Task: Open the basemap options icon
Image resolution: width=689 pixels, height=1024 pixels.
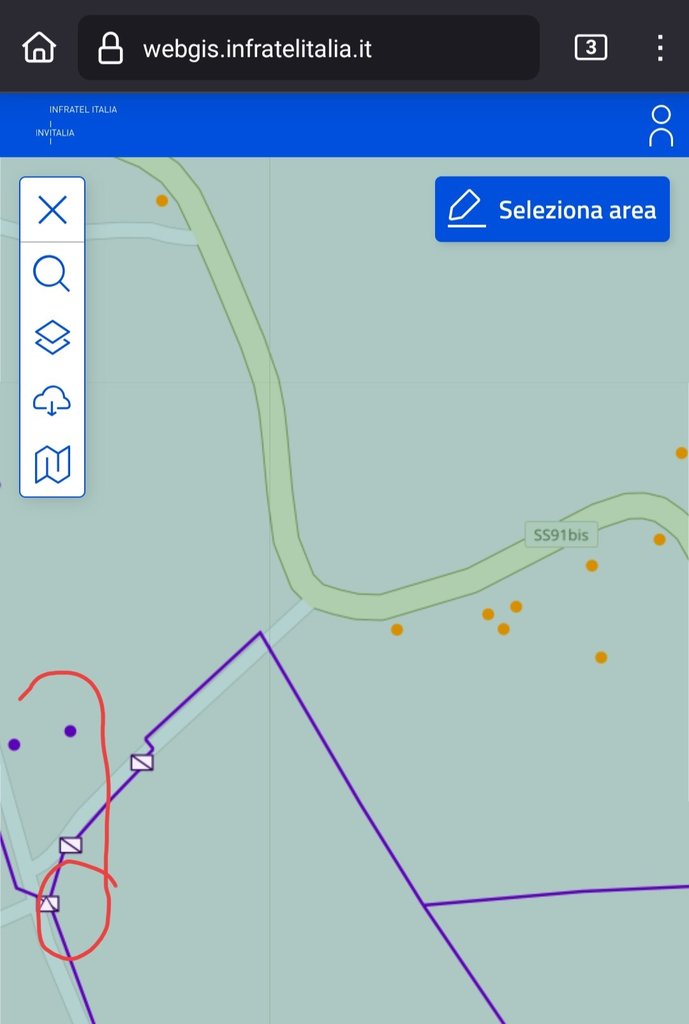Action: pos(52,465)
